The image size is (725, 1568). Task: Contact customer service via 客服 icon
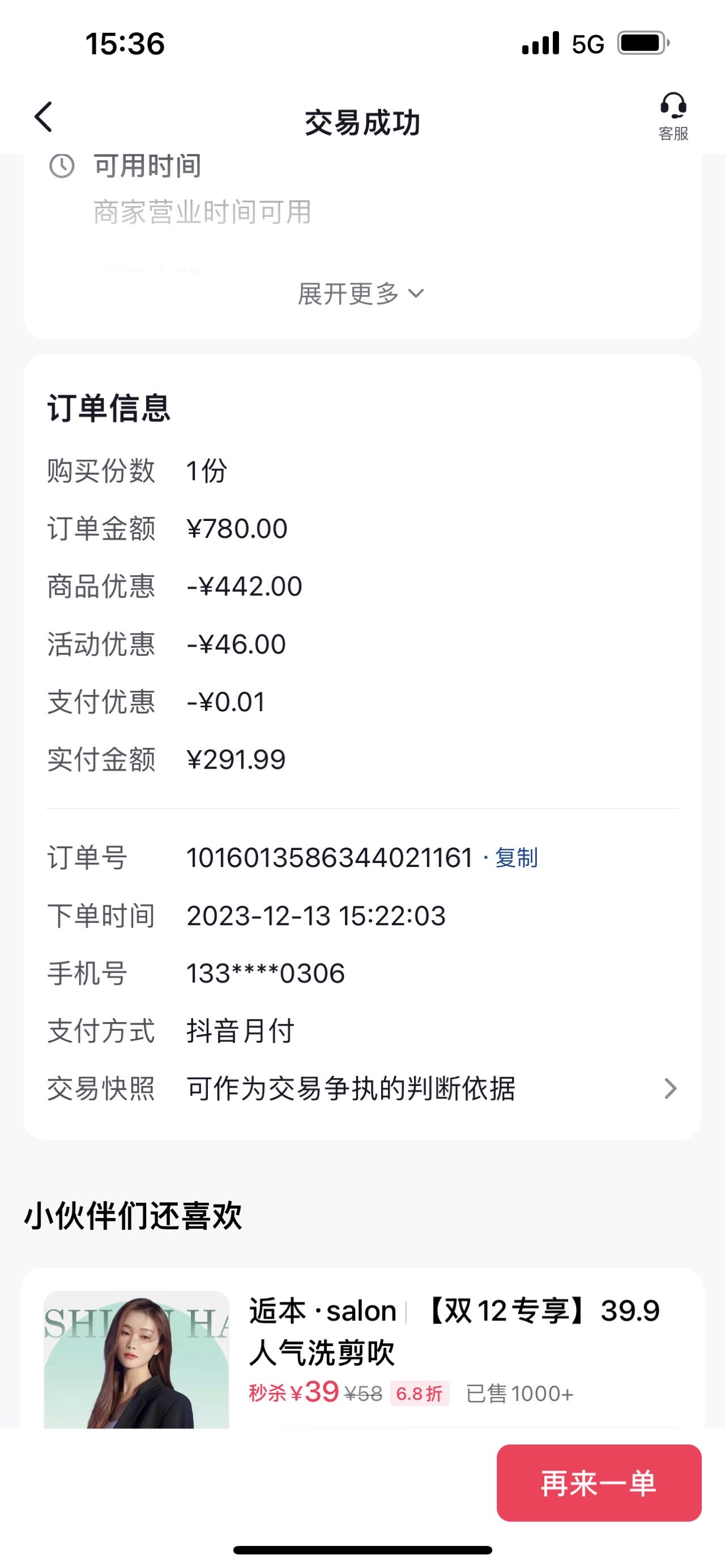tap(673, 117)
